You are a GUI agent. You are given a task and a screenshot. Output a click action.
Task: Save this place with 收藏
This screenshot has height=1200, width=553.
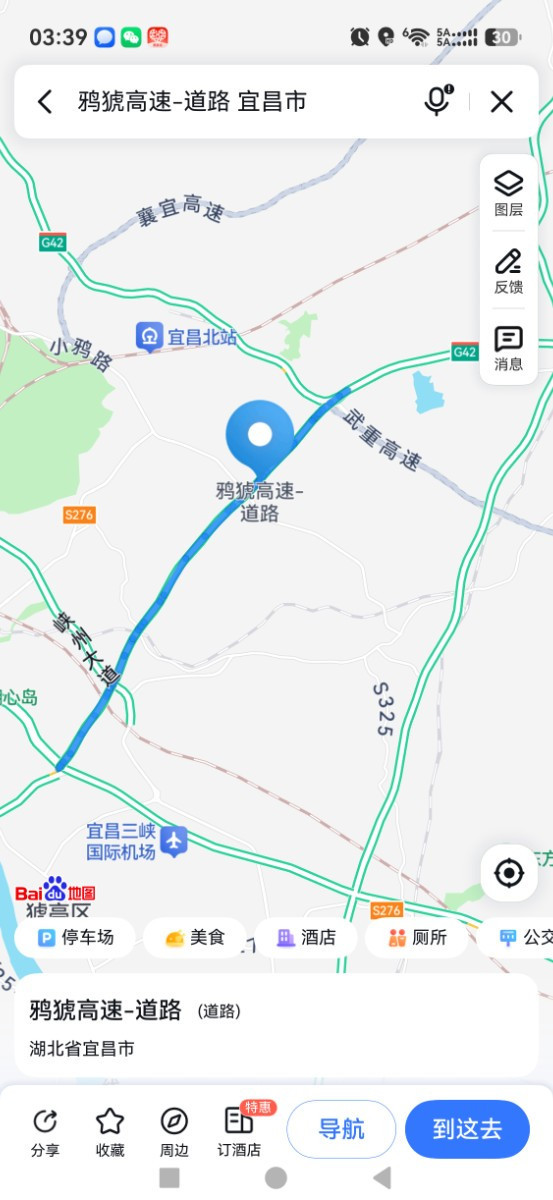click(x=110, y=1132)
